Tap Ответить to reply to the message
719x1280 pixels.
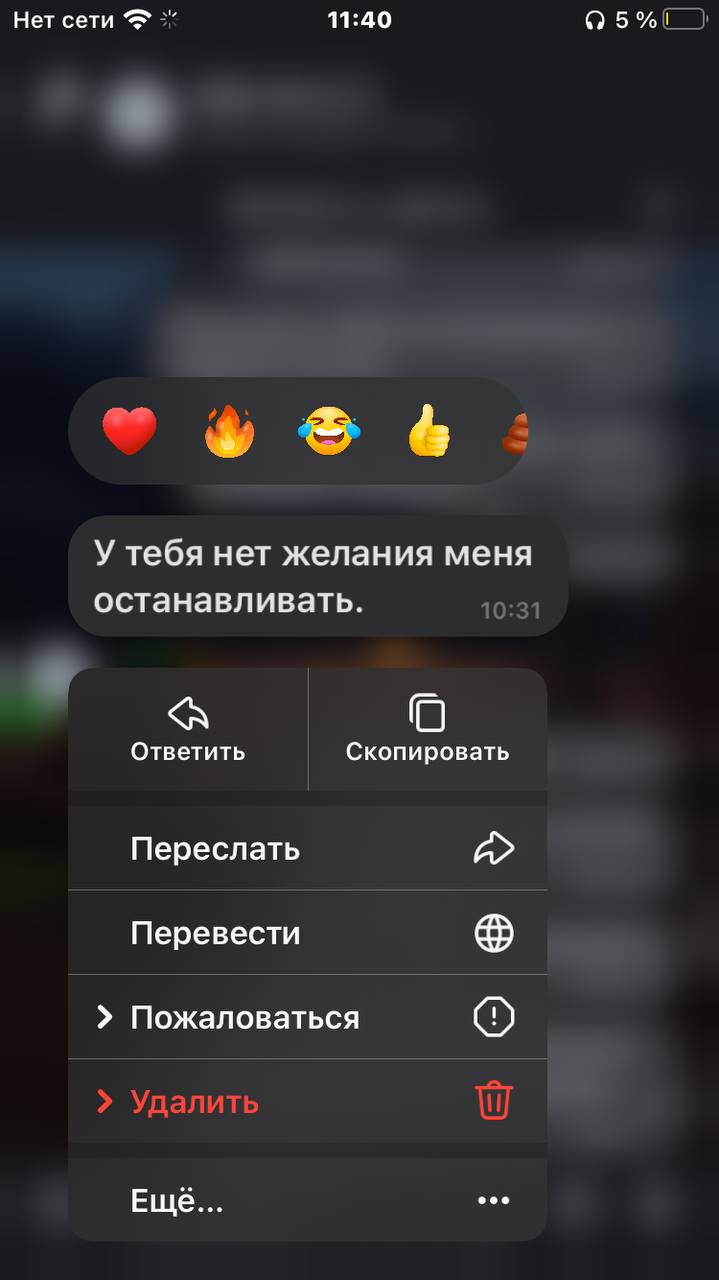point(188,730)
